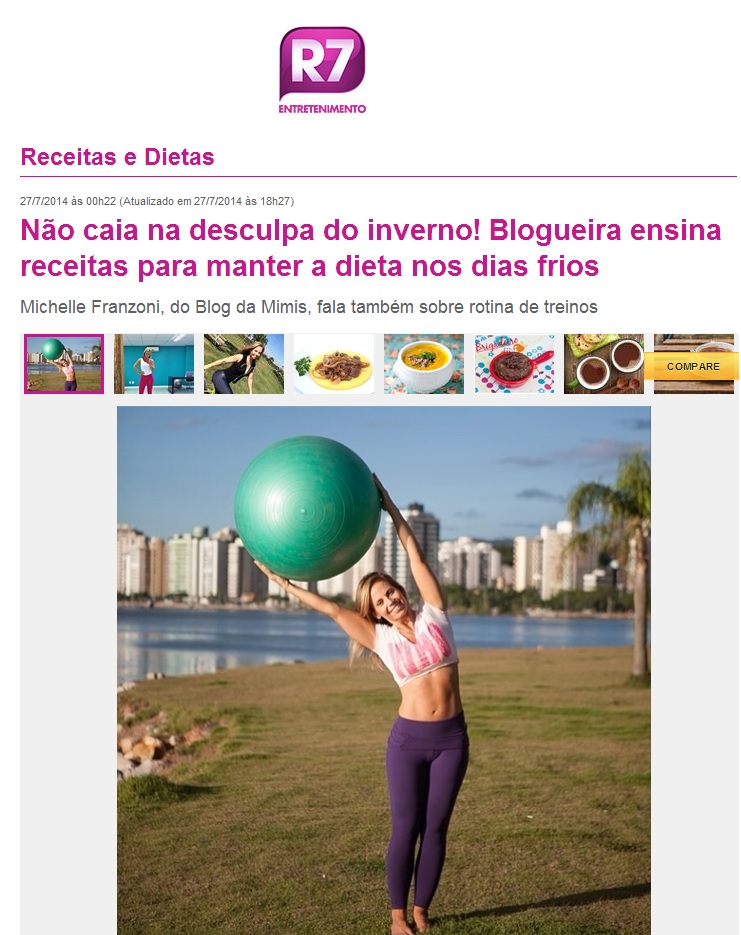Open the Receitas e Dietas section
Screen dimensions: 741x935
tap(117, 157)
